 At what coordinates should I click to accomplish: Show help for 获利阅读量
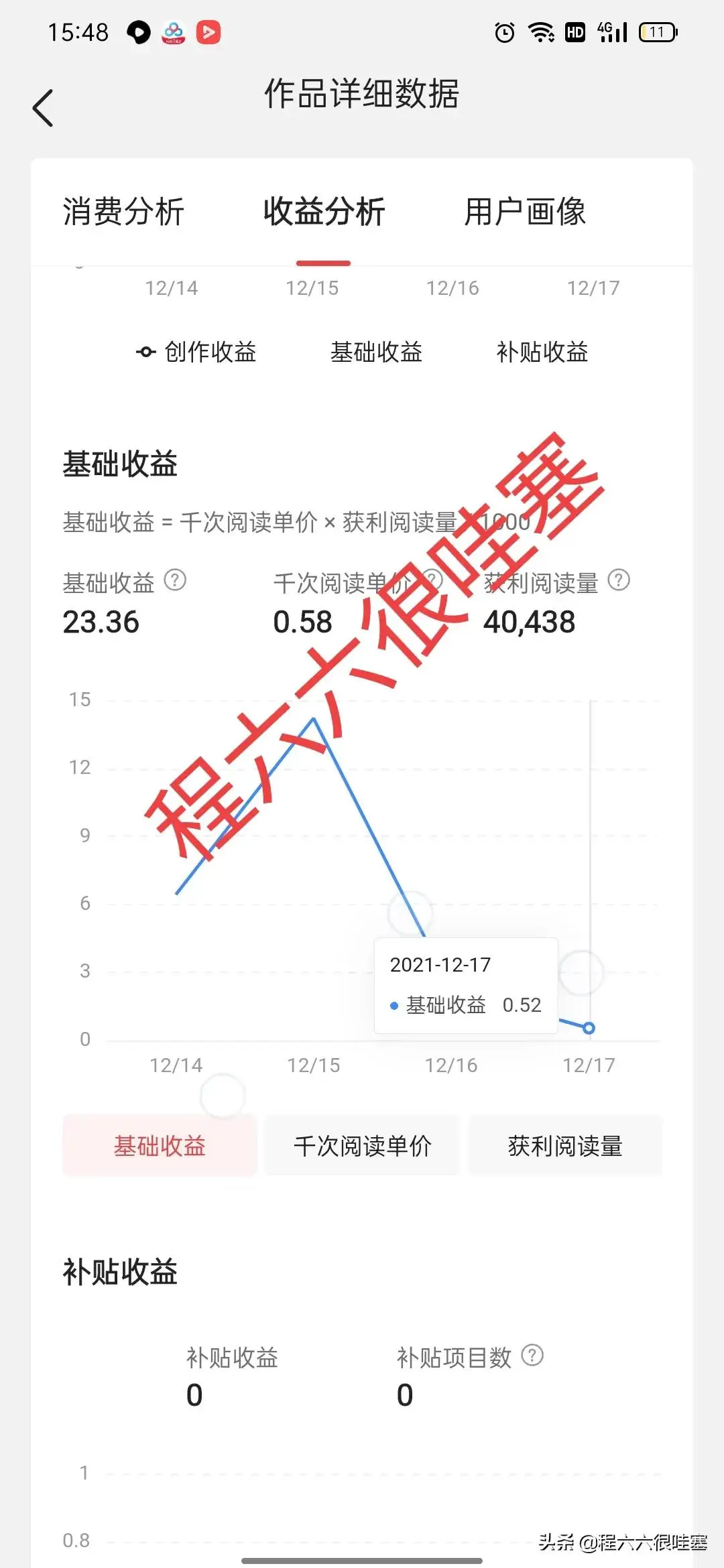point(619,580)
